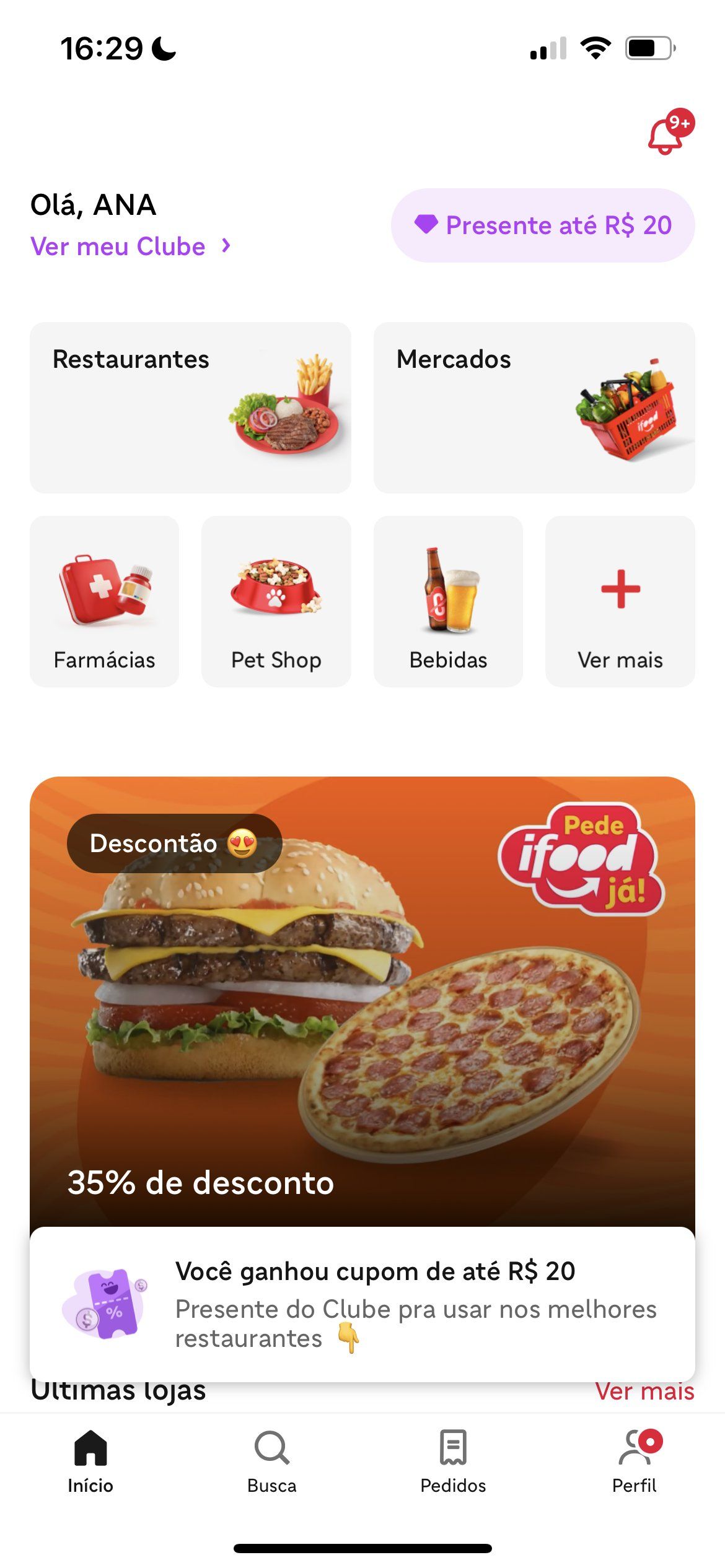Show more categories with the Ver mais tile
The height and width of the screenshot is (1568, 725).
tap(620, 601)
